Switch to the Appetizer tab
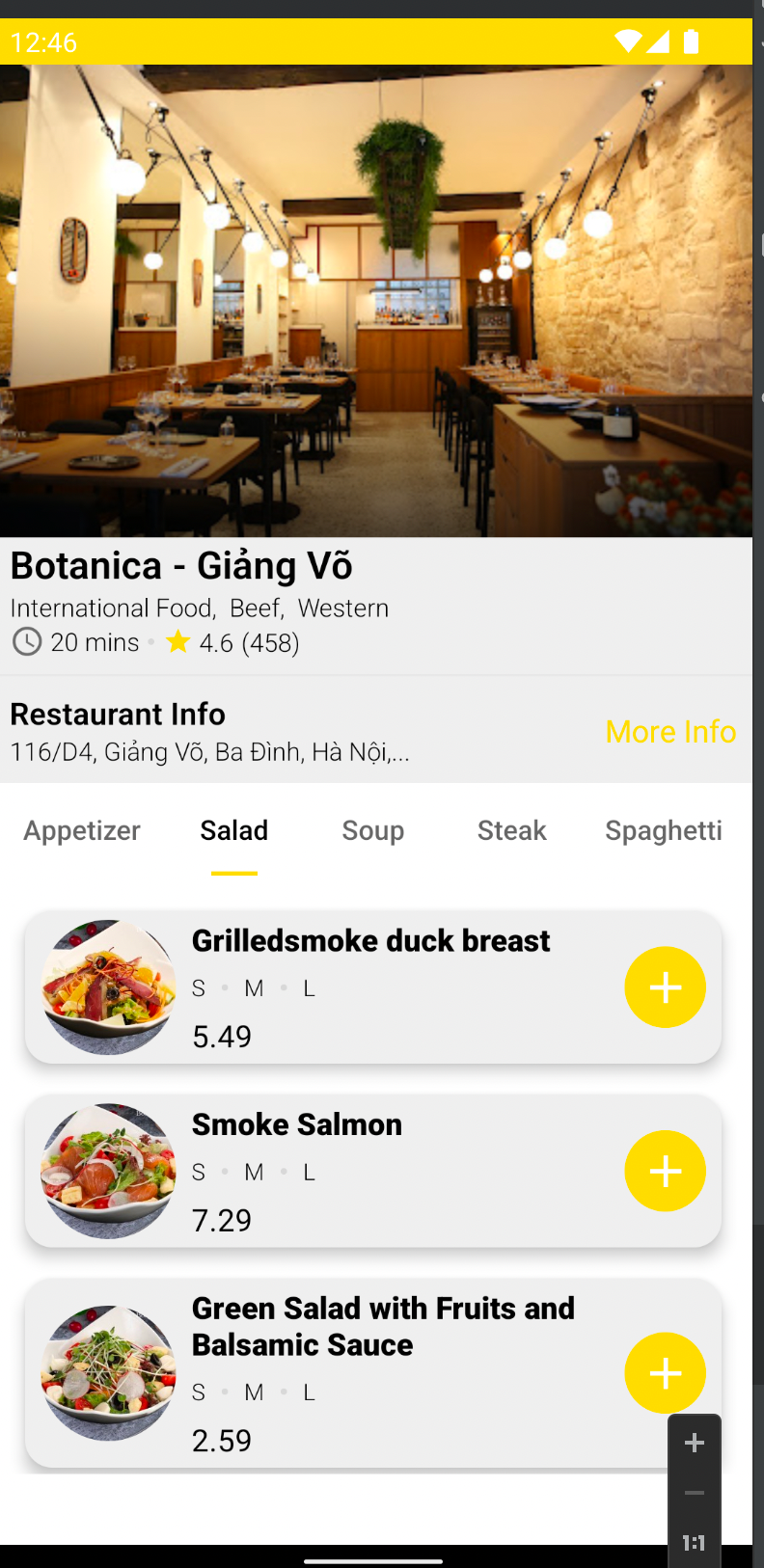This screenshot has width=764, height=1568. tap(82, 830)
